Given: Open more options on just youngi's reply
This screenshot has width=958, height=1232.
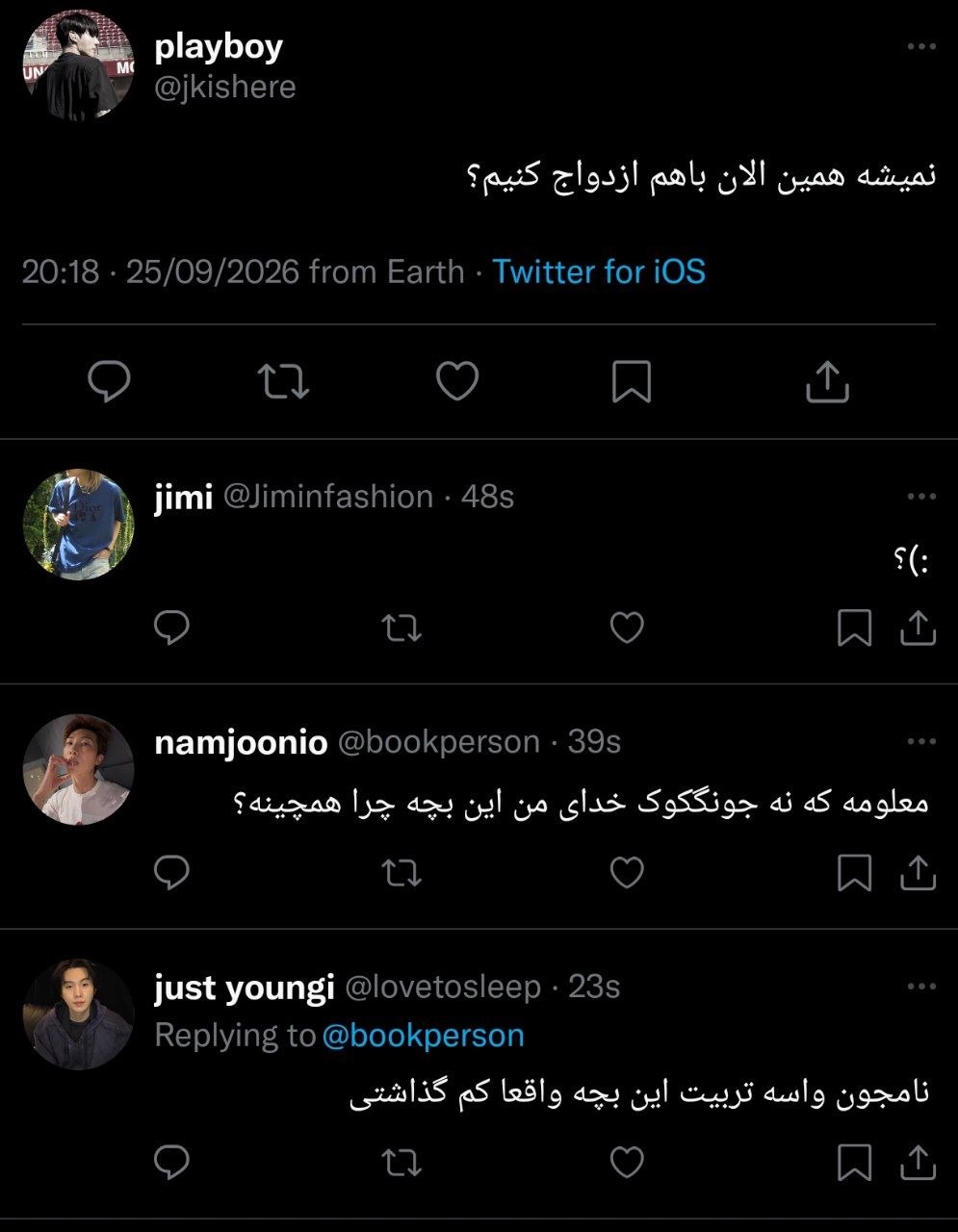Looking at the screenshot, I should pos(921,986).
